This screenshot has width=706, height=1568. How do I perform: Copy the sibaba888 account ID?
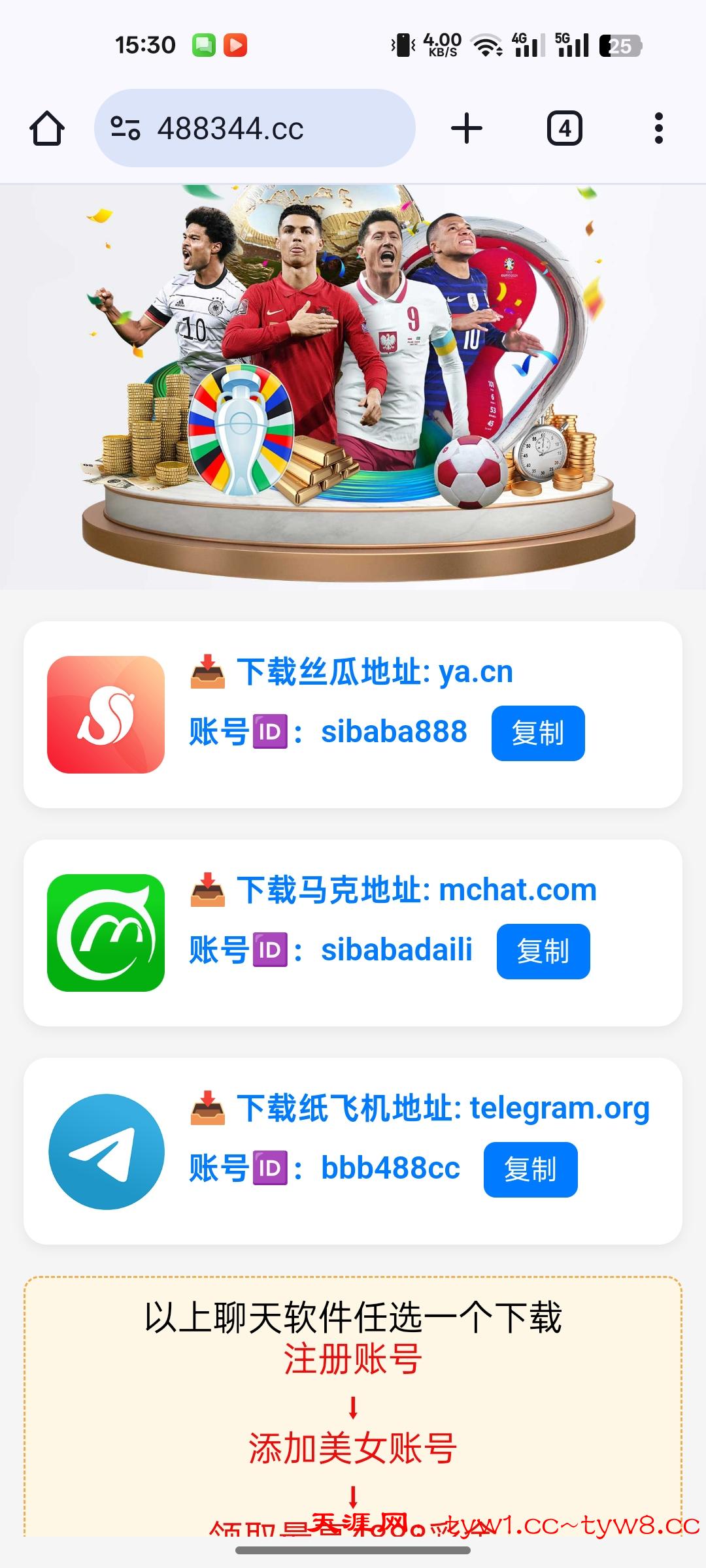tap(537, 733)
